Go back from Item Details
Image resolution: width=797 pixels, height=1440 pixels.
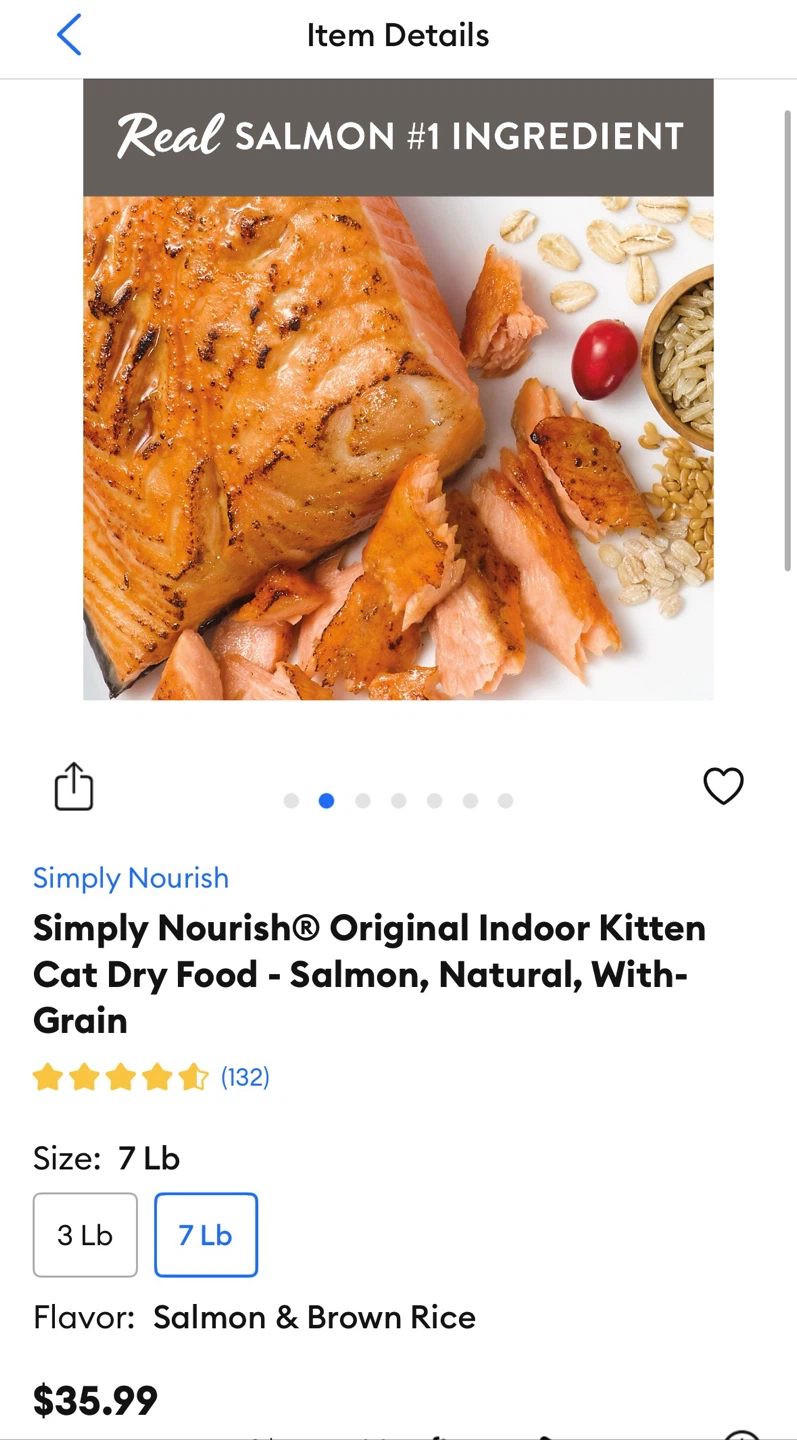pos(69,36)
